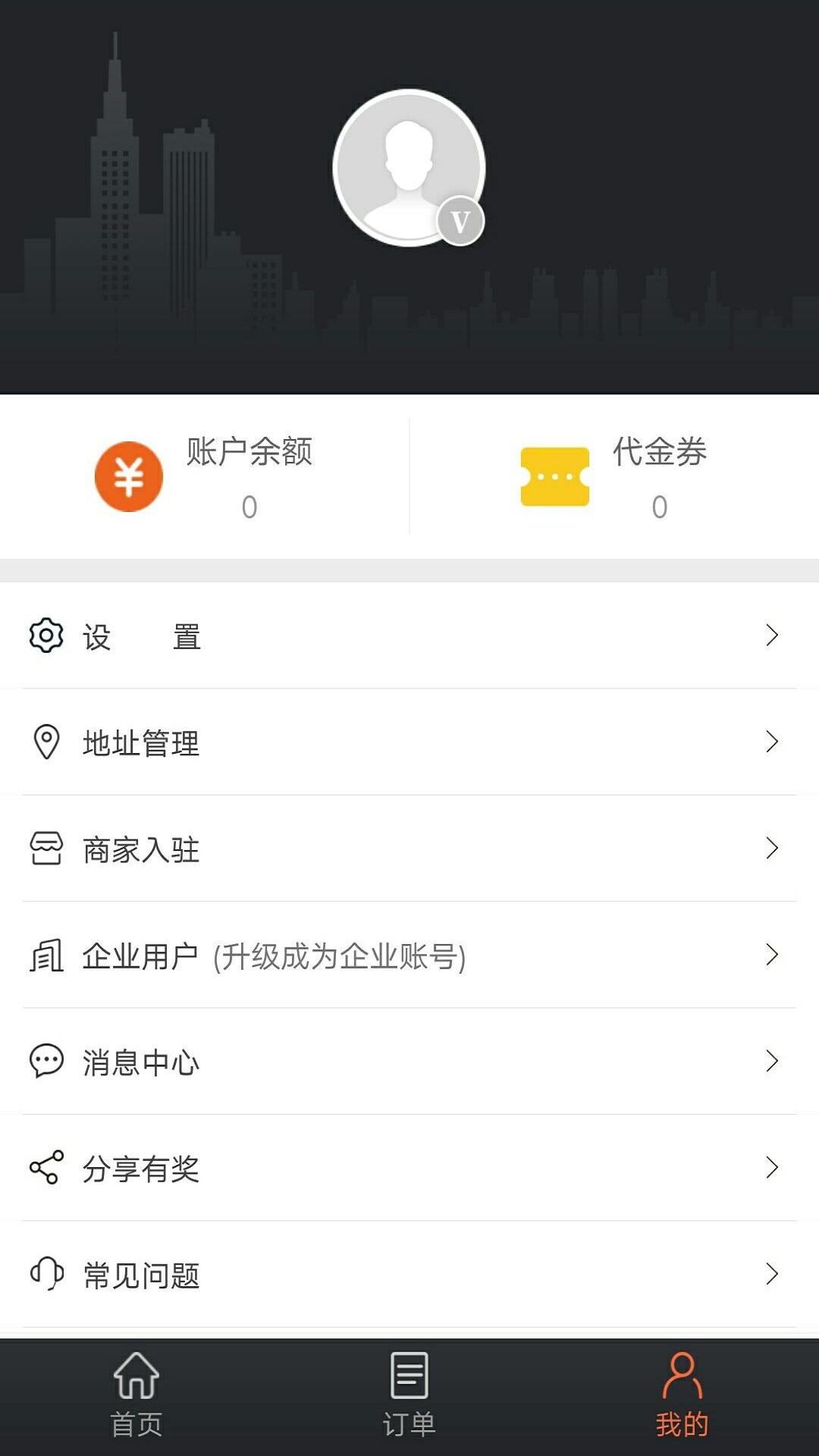Click the speech bubble icon for 消息中心
819x1456 pixels.
[46, 1063]
